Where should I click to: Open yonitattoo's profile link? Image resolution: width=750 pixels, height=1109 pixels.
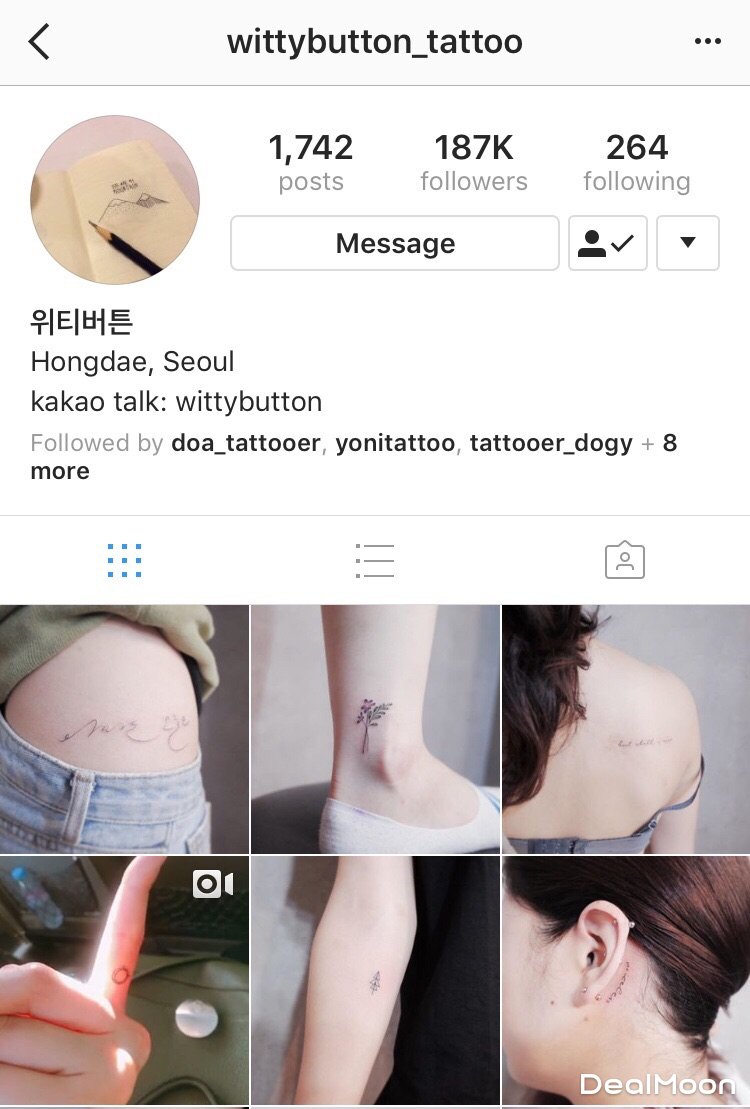395,443
